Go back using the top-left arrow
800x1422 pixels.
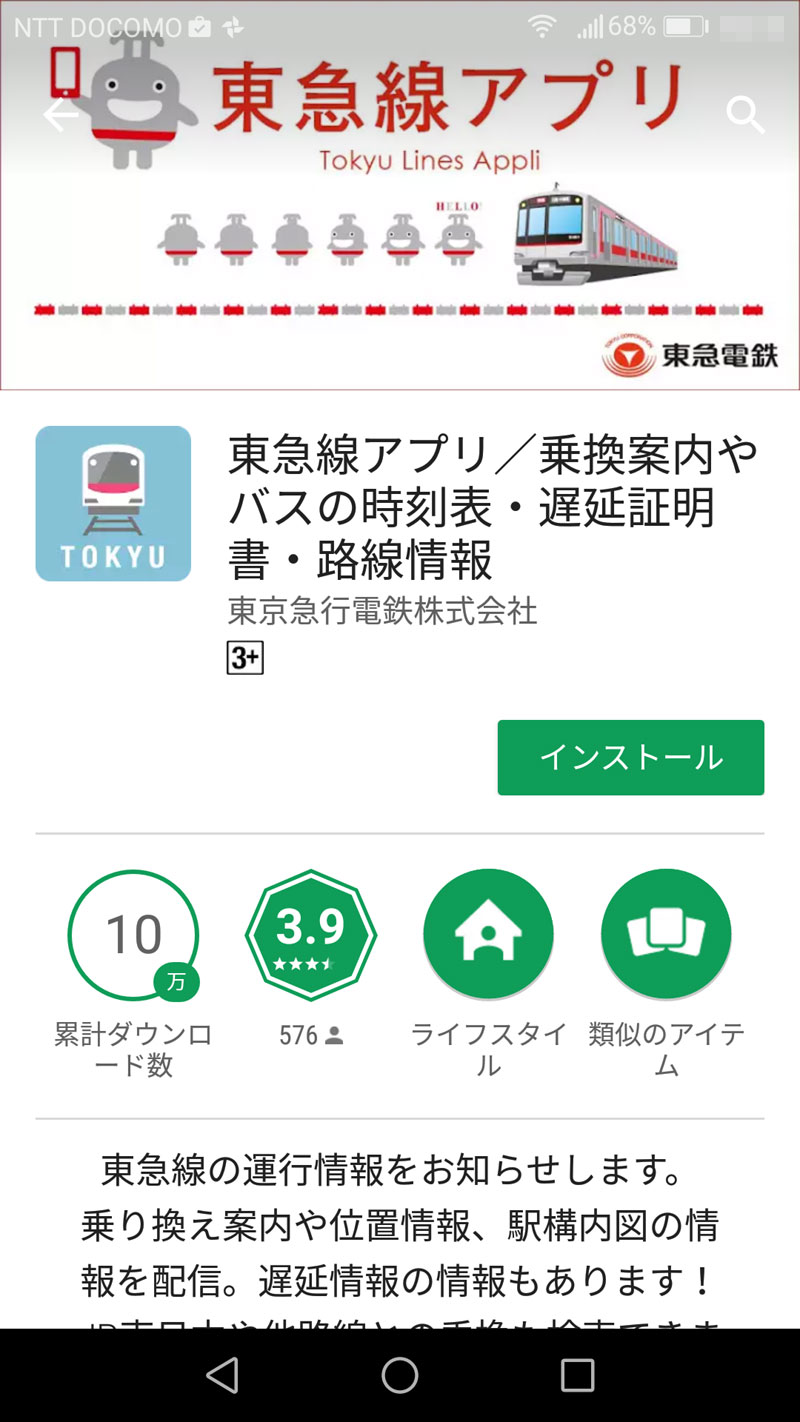tap(60, 116)
